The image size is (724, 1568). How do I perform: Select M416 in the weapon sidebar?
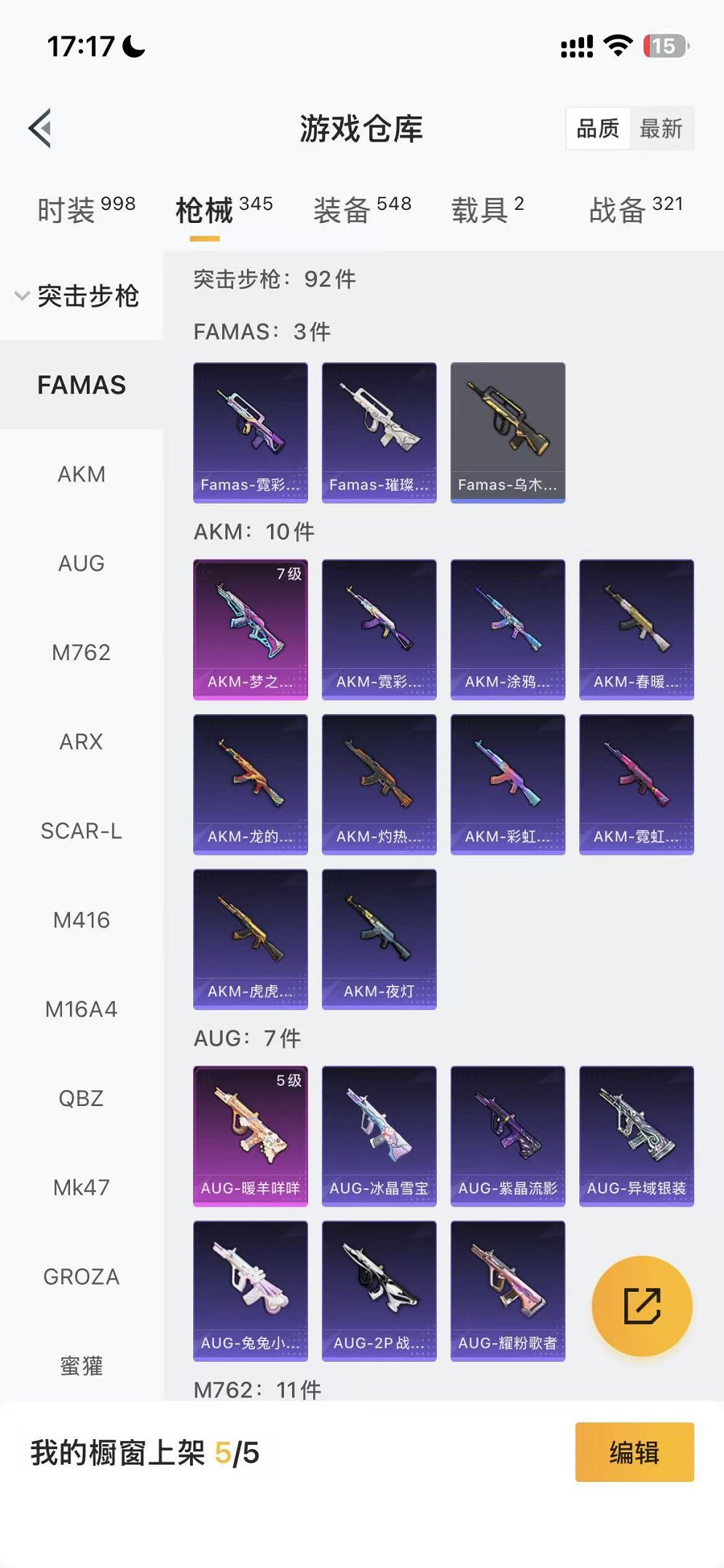(x=82, y=920)
